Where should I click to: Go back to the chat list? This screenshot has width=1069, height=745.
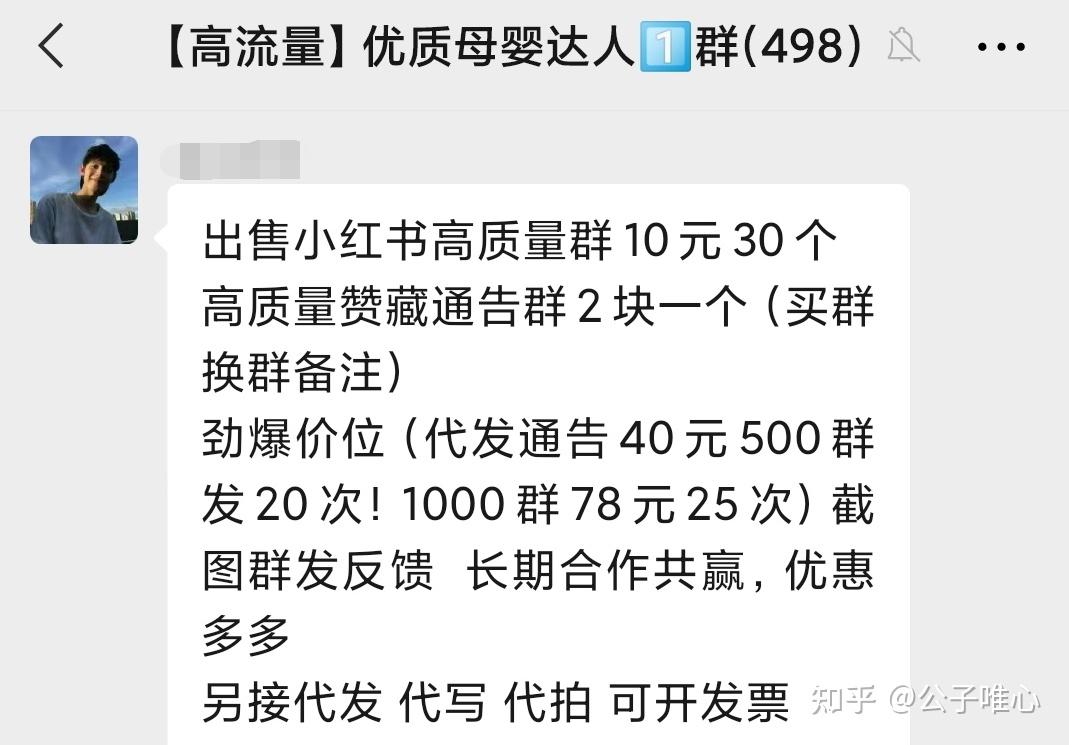tap(50, 47)
